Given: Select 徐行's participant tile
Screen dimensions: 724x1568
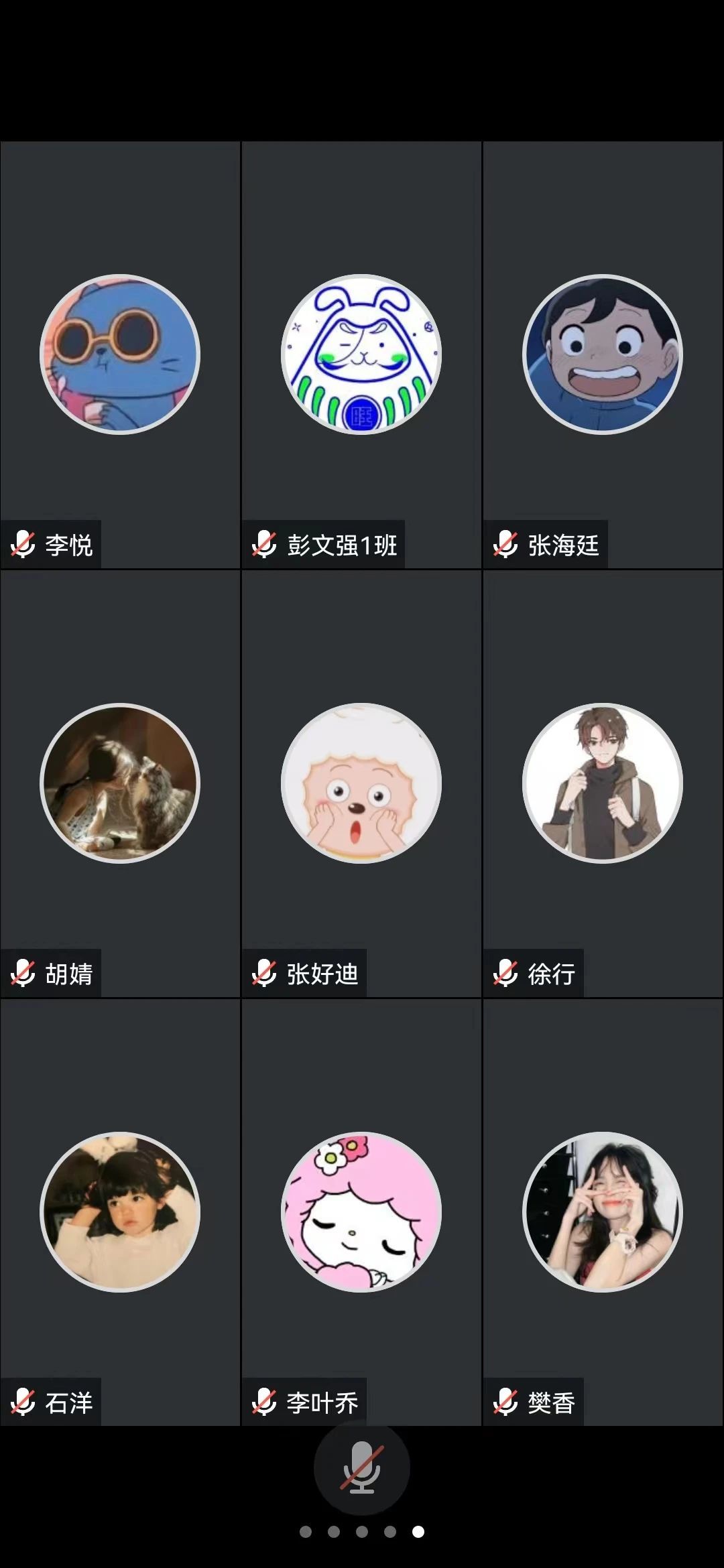Looking at the screenshot, I should 603,783.
